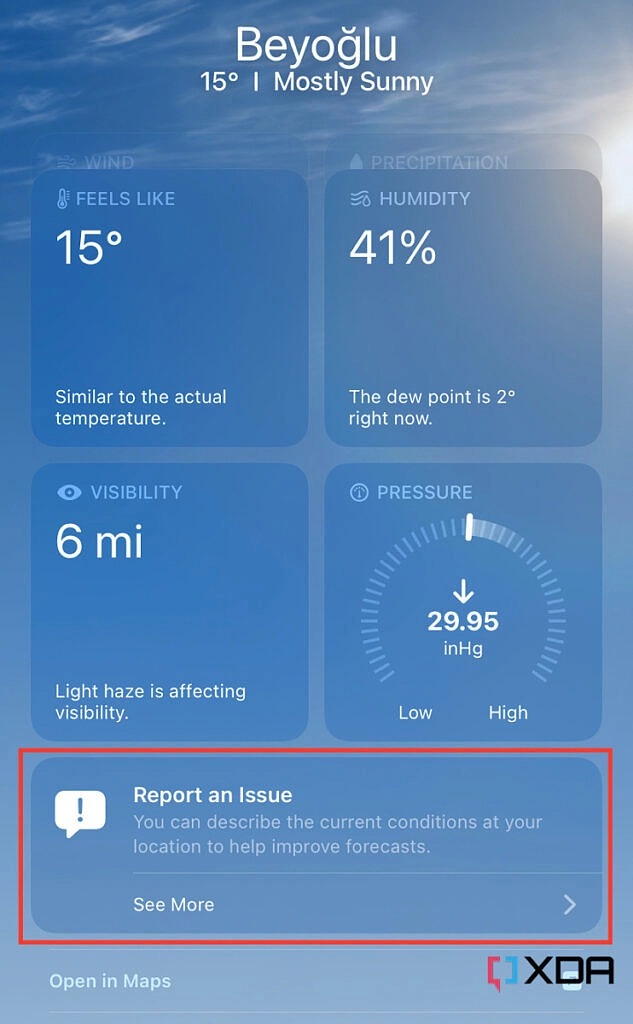Viewport: 633px width, 1024px height.
Task: Open the Humidity detail card
Action: click(463, 308)
